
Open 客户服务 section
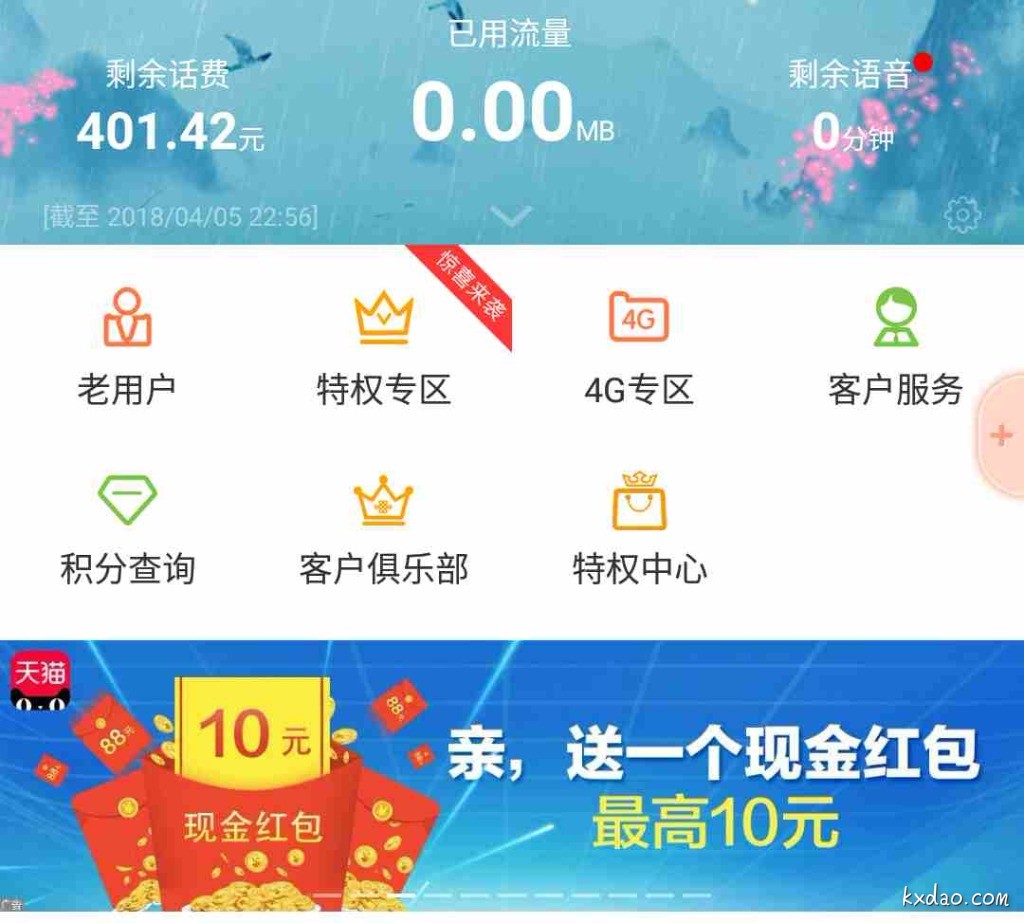point(895,346)
